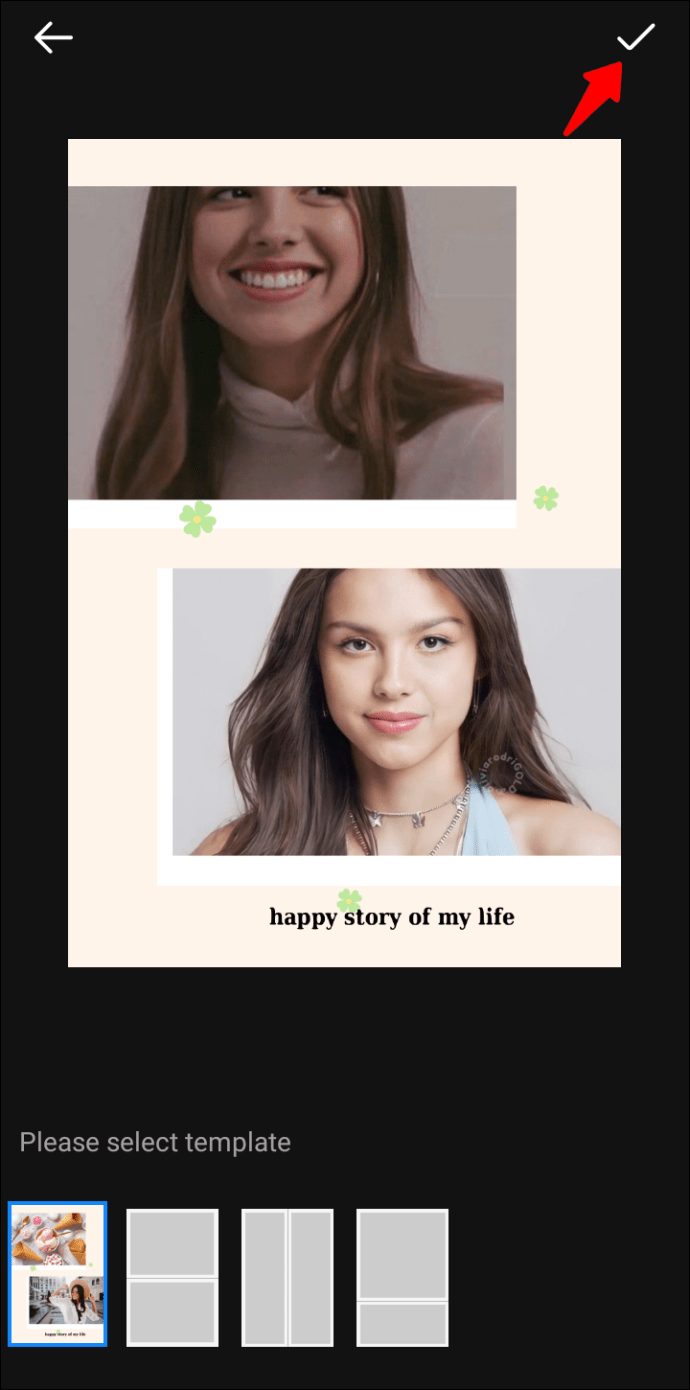Confirm collage with the checkmark icon
This screenshot has height=1390, width=690.
(635, 38)
